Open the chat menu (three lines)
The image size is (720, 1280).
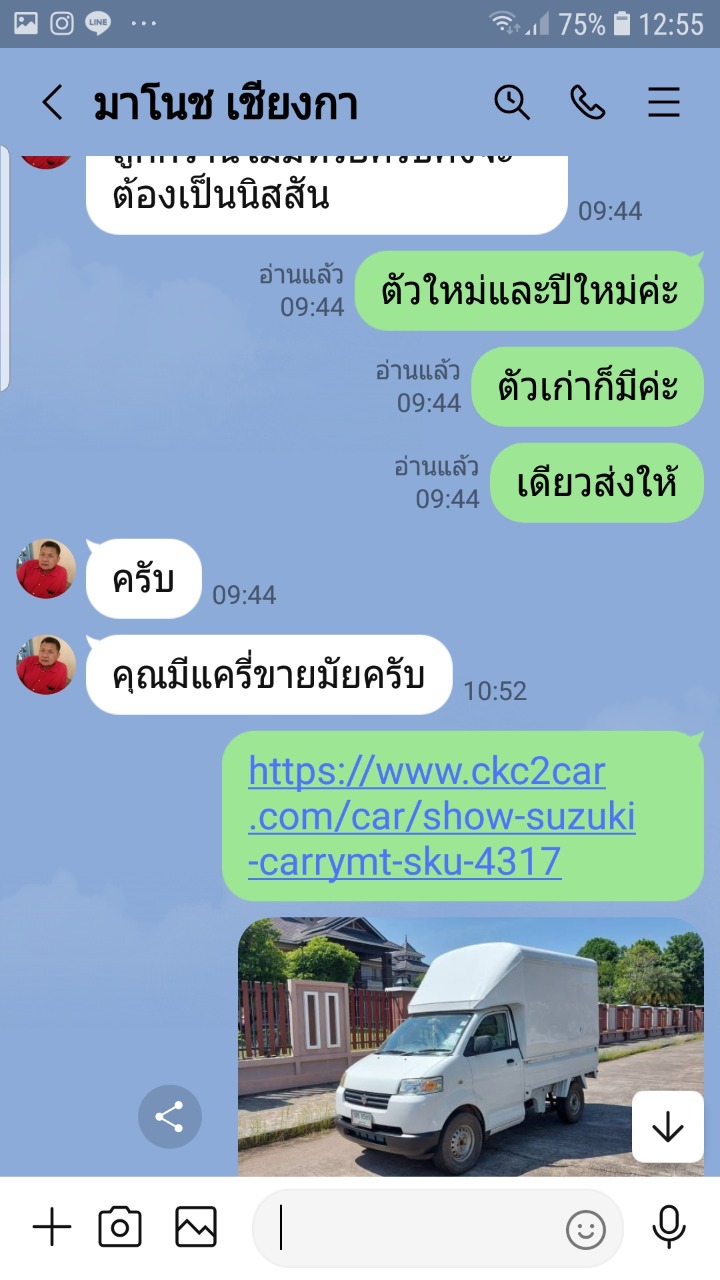coord(664,102)
